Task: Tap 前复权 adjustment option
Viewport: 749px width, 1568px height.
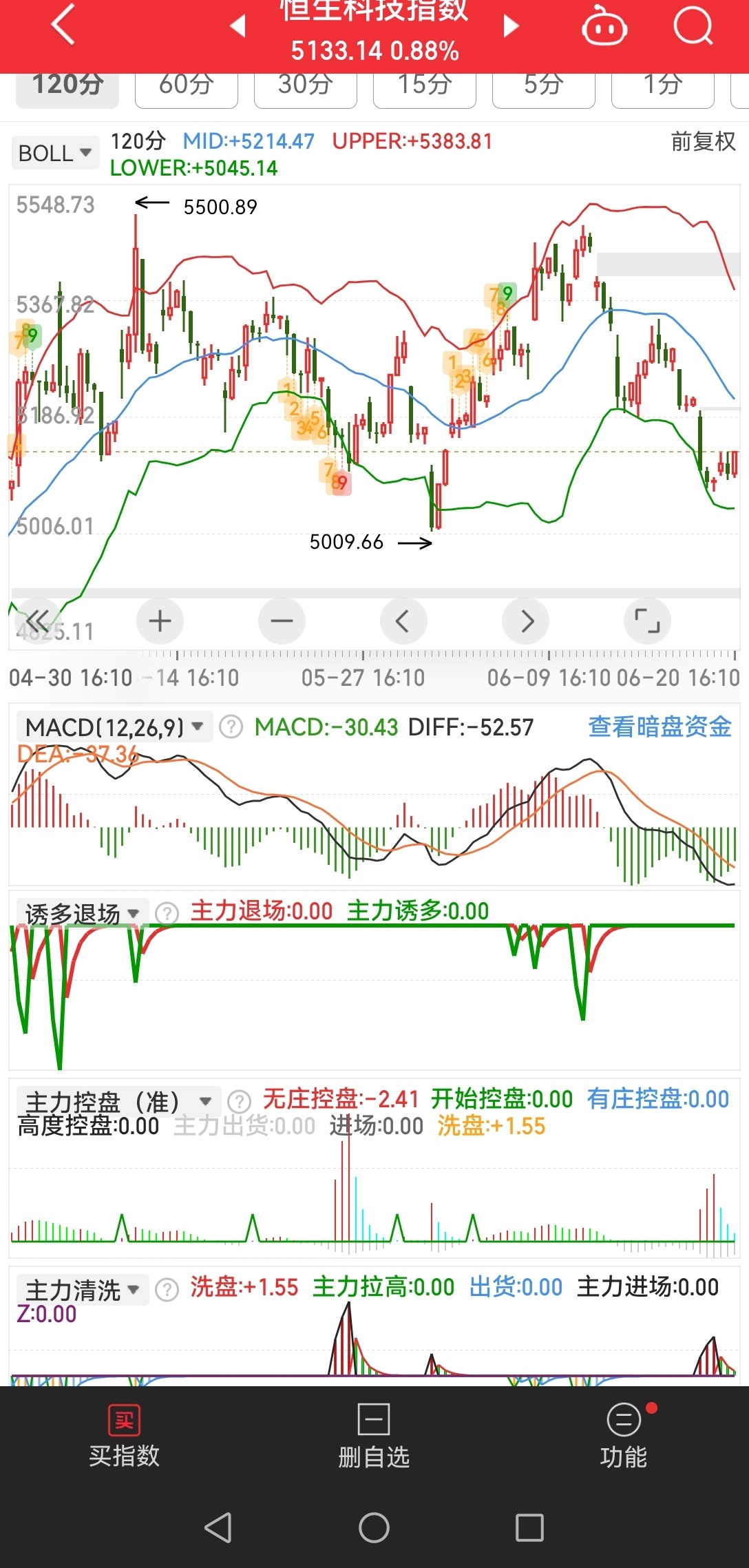Action: click(x=703, y=142)
